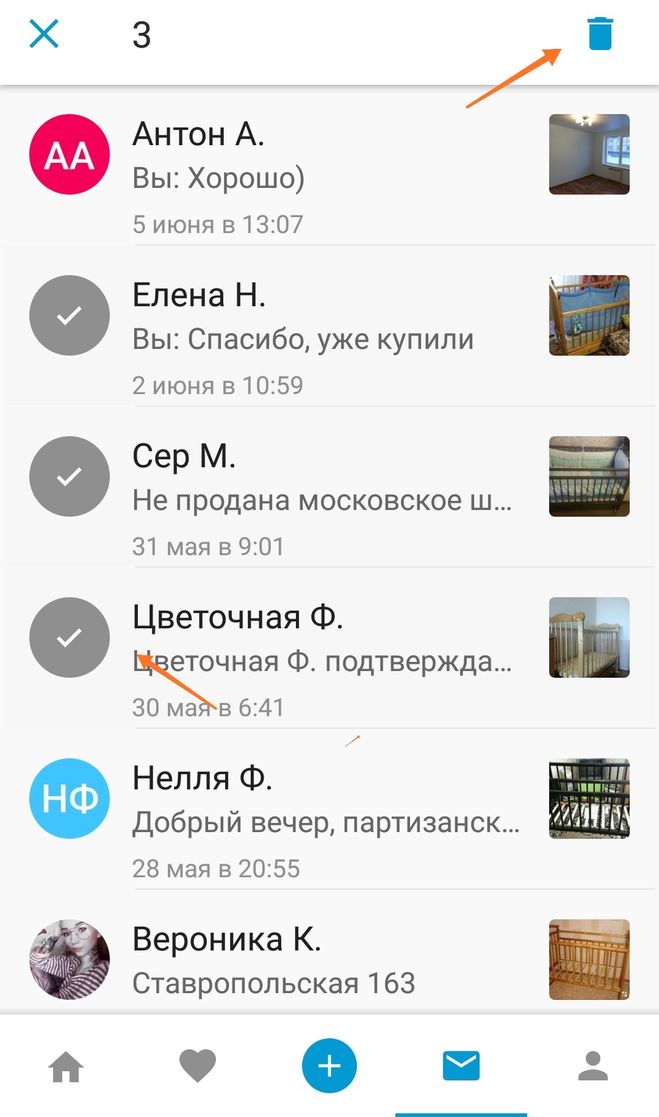
Task: Deselect the Цветочная Ф. conversation
Action: pyautogui.click(x=69, y=638)
